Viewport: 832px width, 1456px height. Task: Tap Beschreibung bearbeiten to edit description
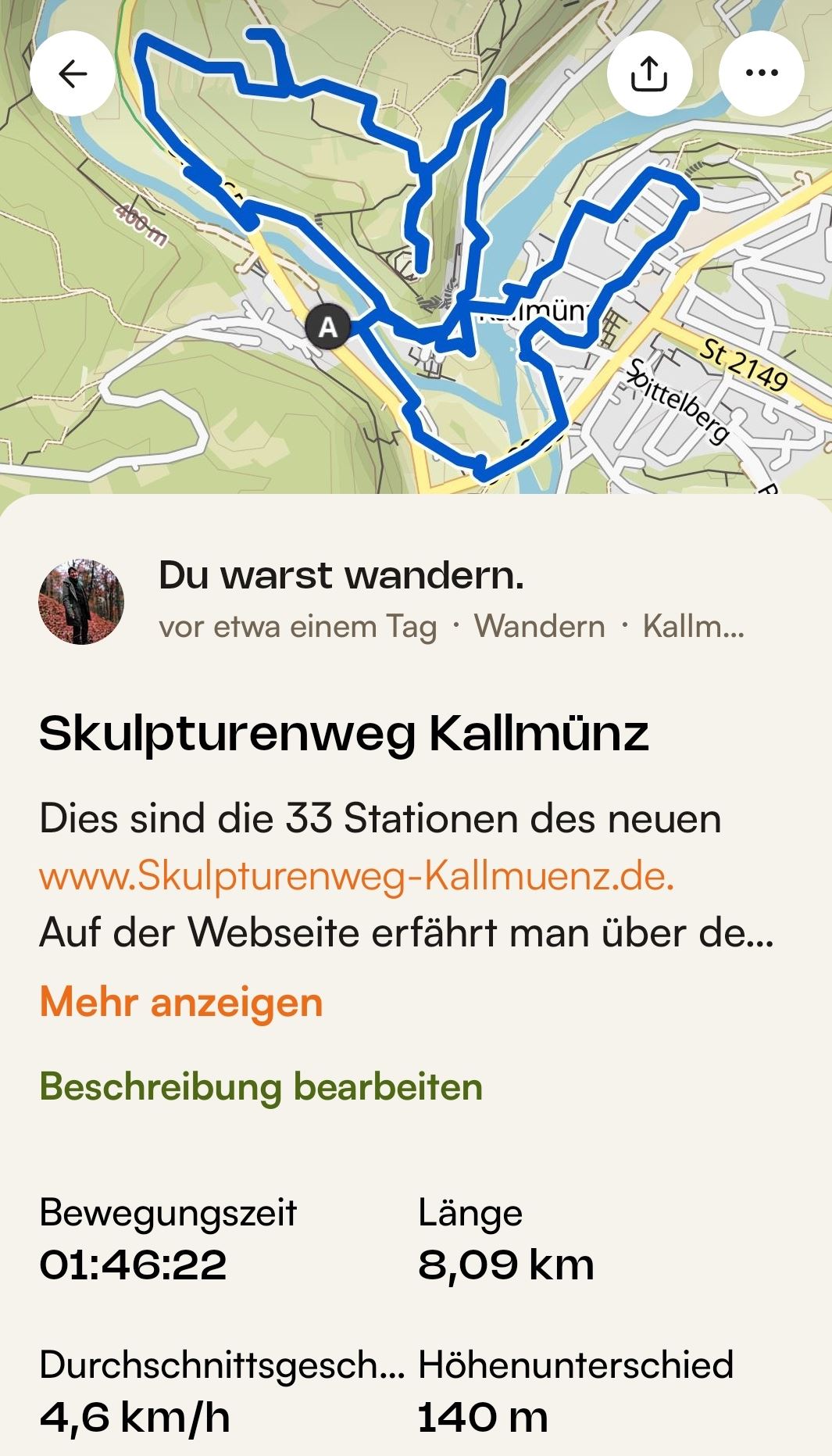coord(261,1087)
